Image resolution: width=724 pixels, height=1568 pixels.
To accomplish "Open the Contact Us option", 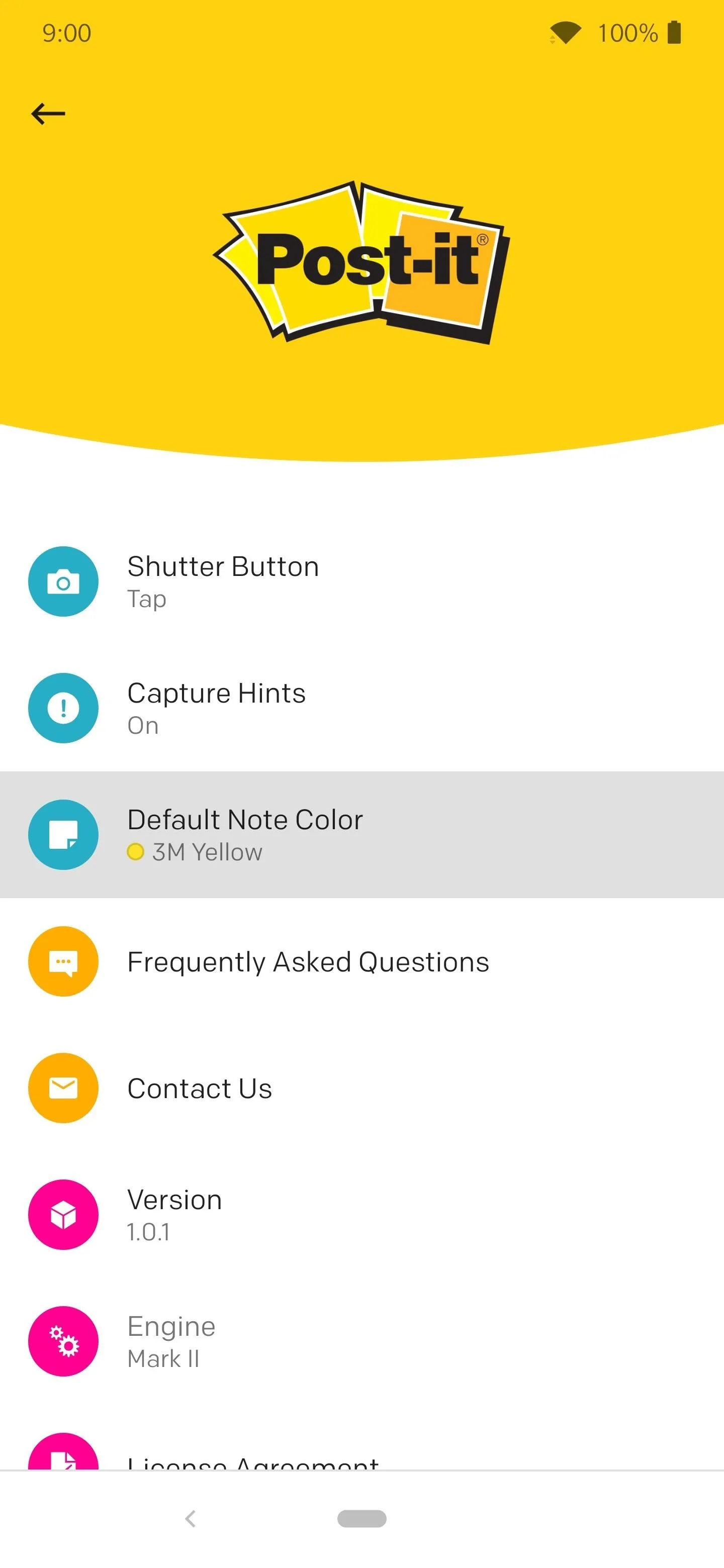I will (x=361, y=1088).
